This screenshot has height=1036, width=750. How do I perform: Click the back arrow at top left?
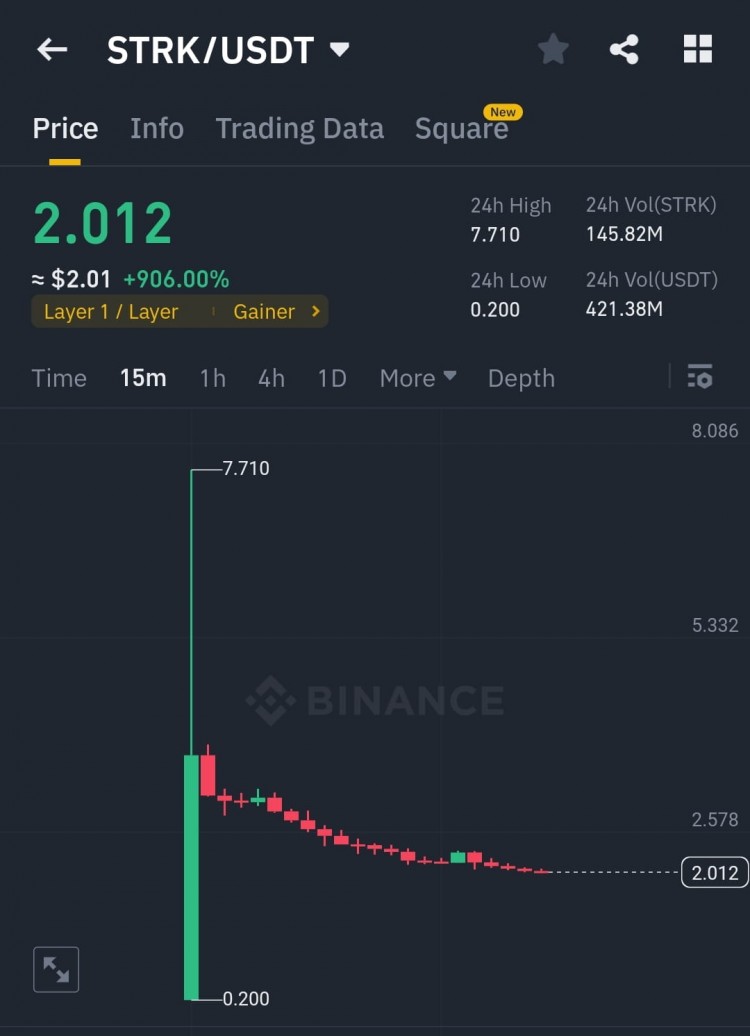pos(51,49)
